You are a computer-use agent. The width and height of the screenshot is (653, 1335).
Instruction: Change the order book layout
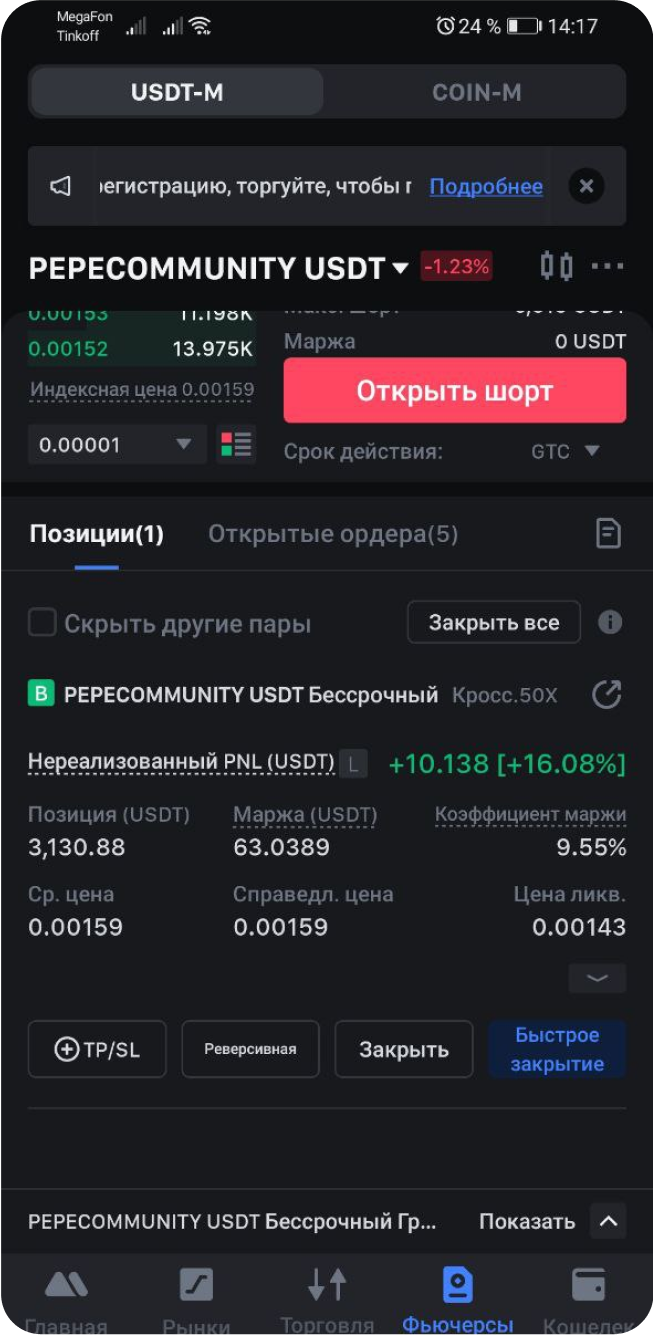(237, 445)
